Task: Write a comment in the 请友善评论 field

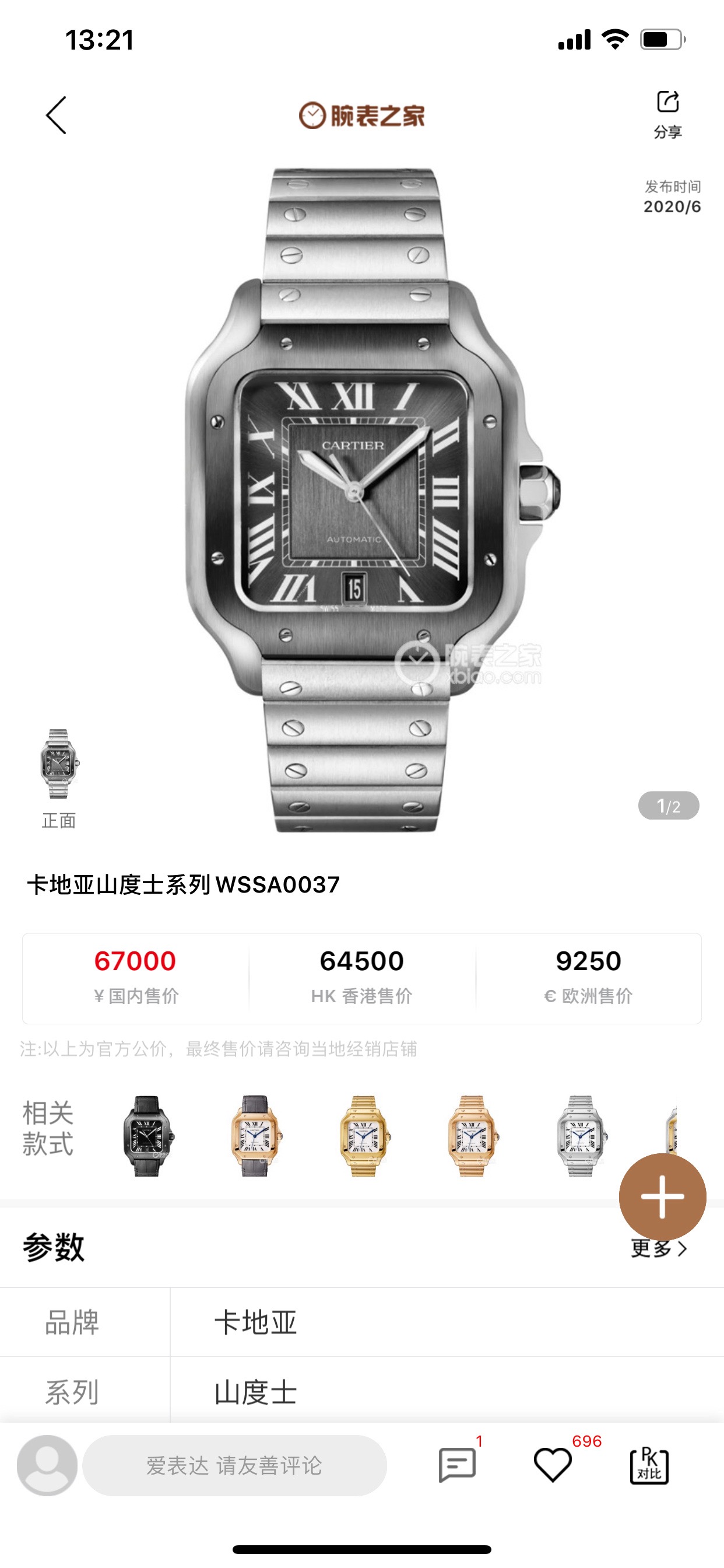Action: point(234,1465)
